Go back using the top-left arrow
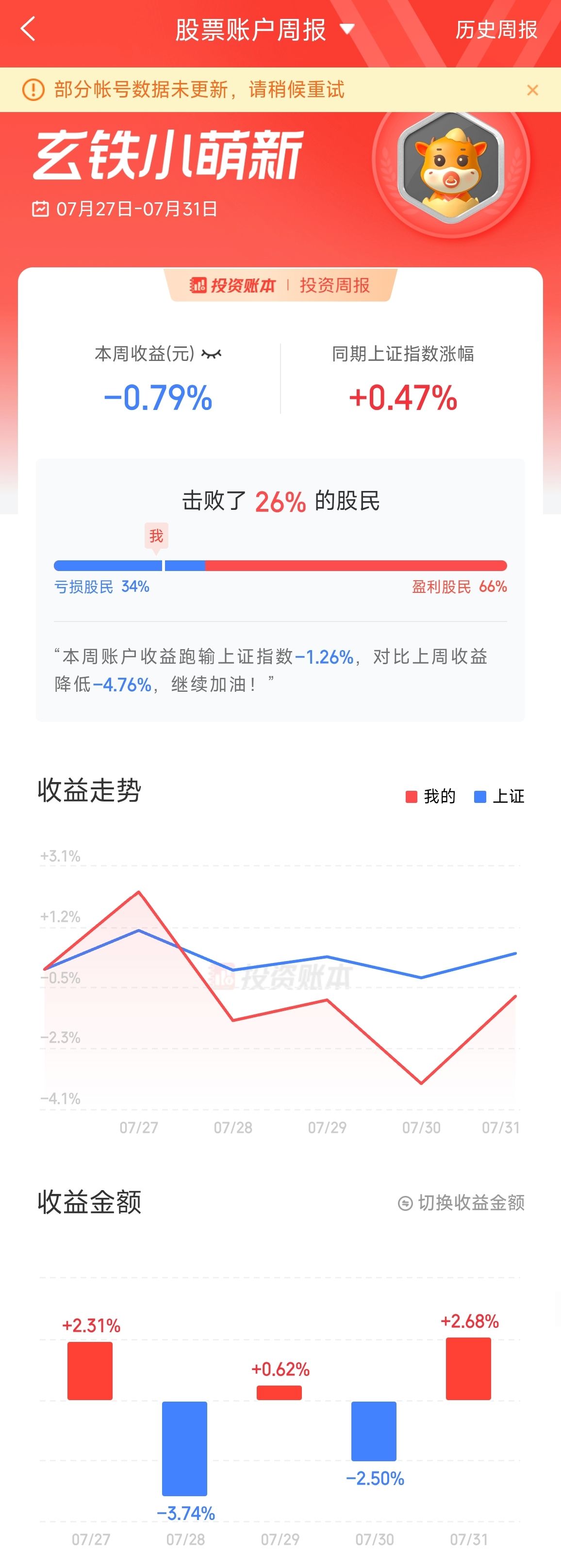This screenshot has width=561, height=1568. 28,29
